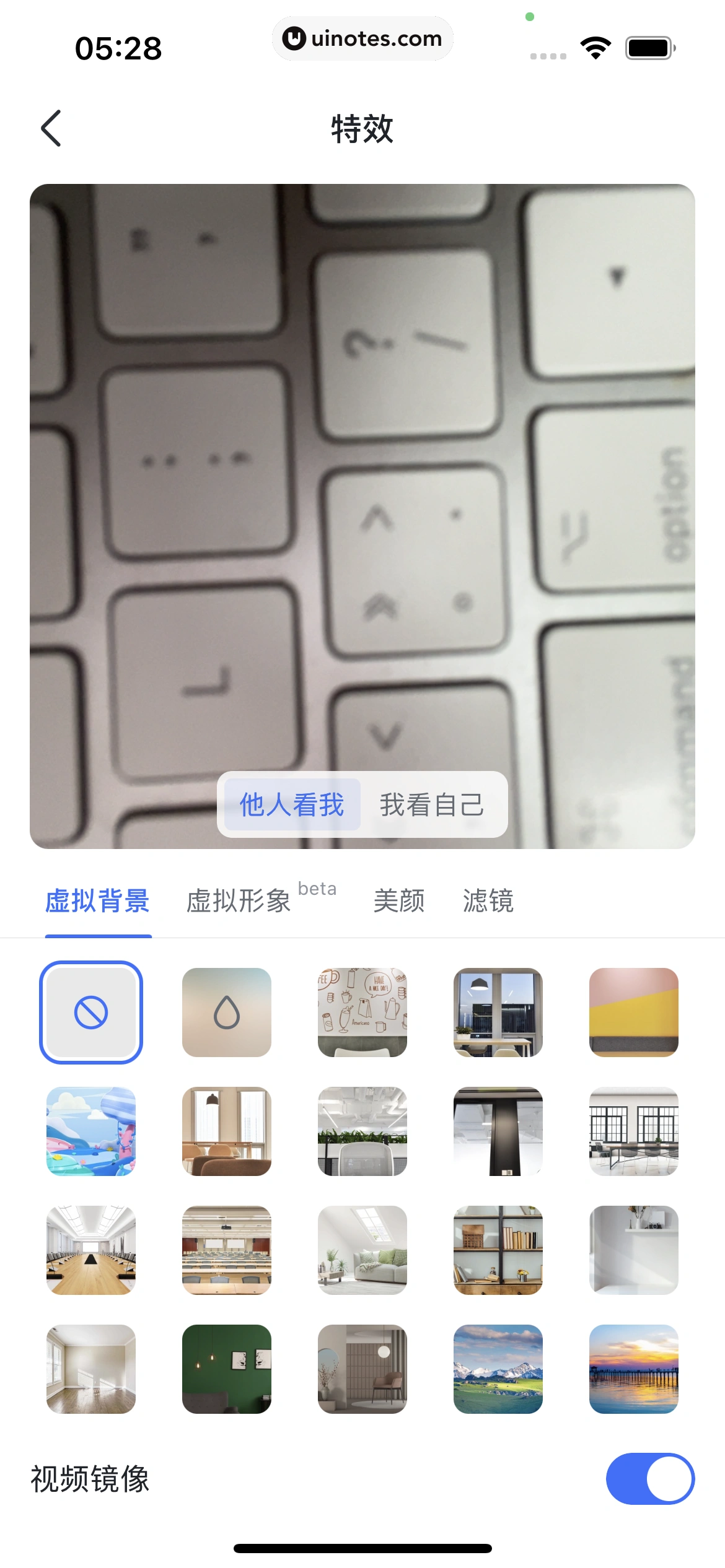This screenshot has height=1568, width=725.
Task: Tap the back arrow to exit 特效
Action: coord(51,128)
